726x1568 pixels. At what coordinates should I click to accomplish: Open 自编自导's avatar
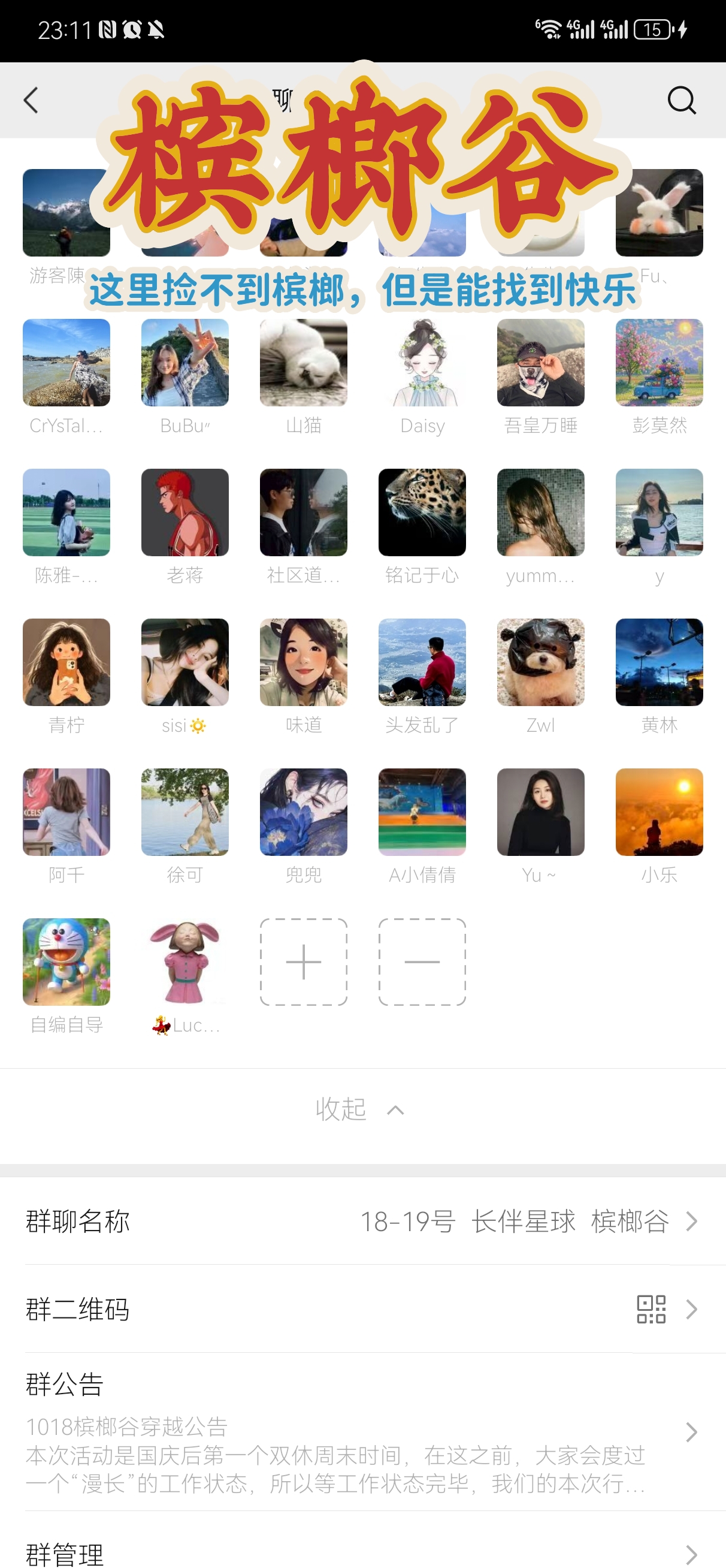pos(66,962)
